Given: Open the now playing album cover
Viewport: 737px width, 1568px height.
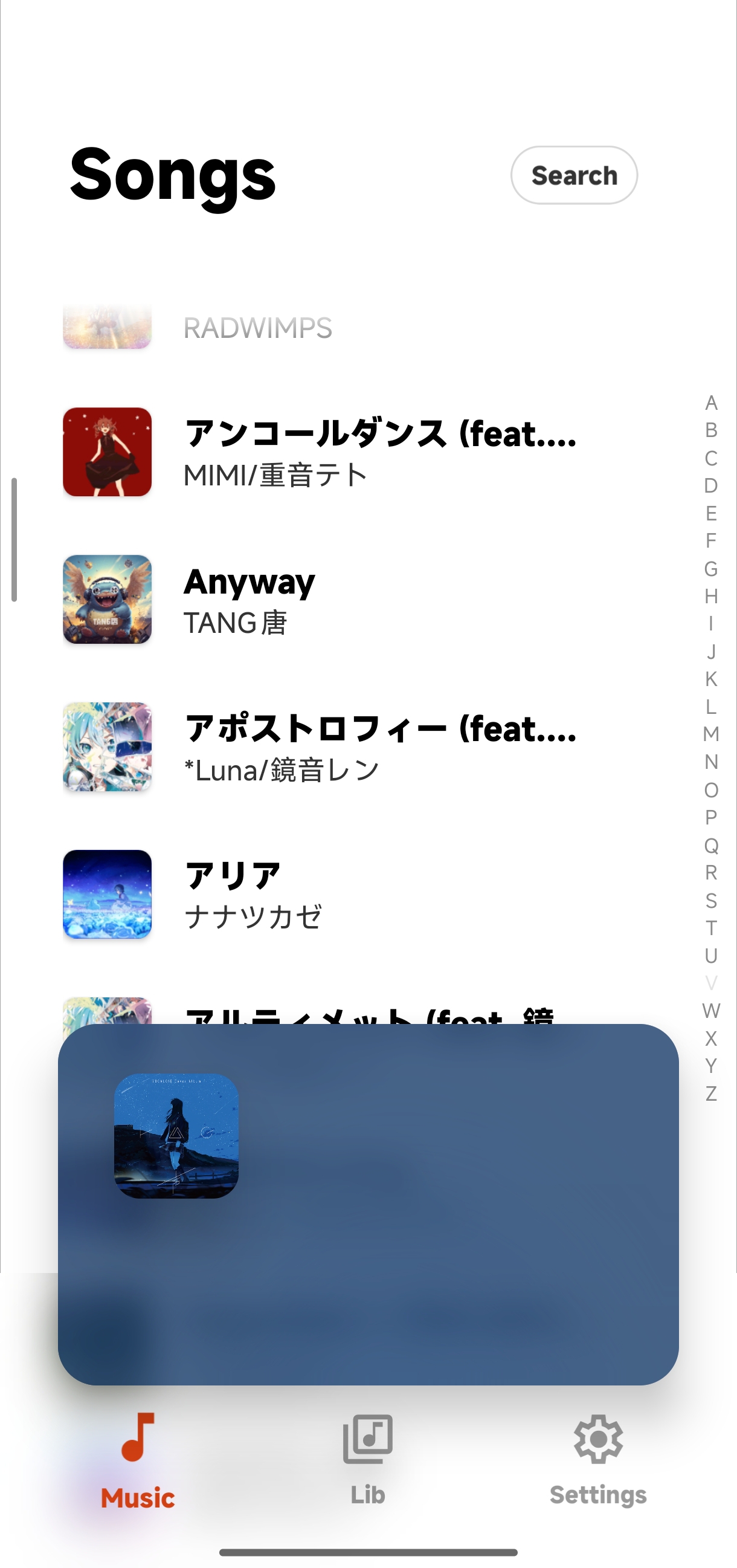Looking at the screenshot, I should [x=176, y=1136].
